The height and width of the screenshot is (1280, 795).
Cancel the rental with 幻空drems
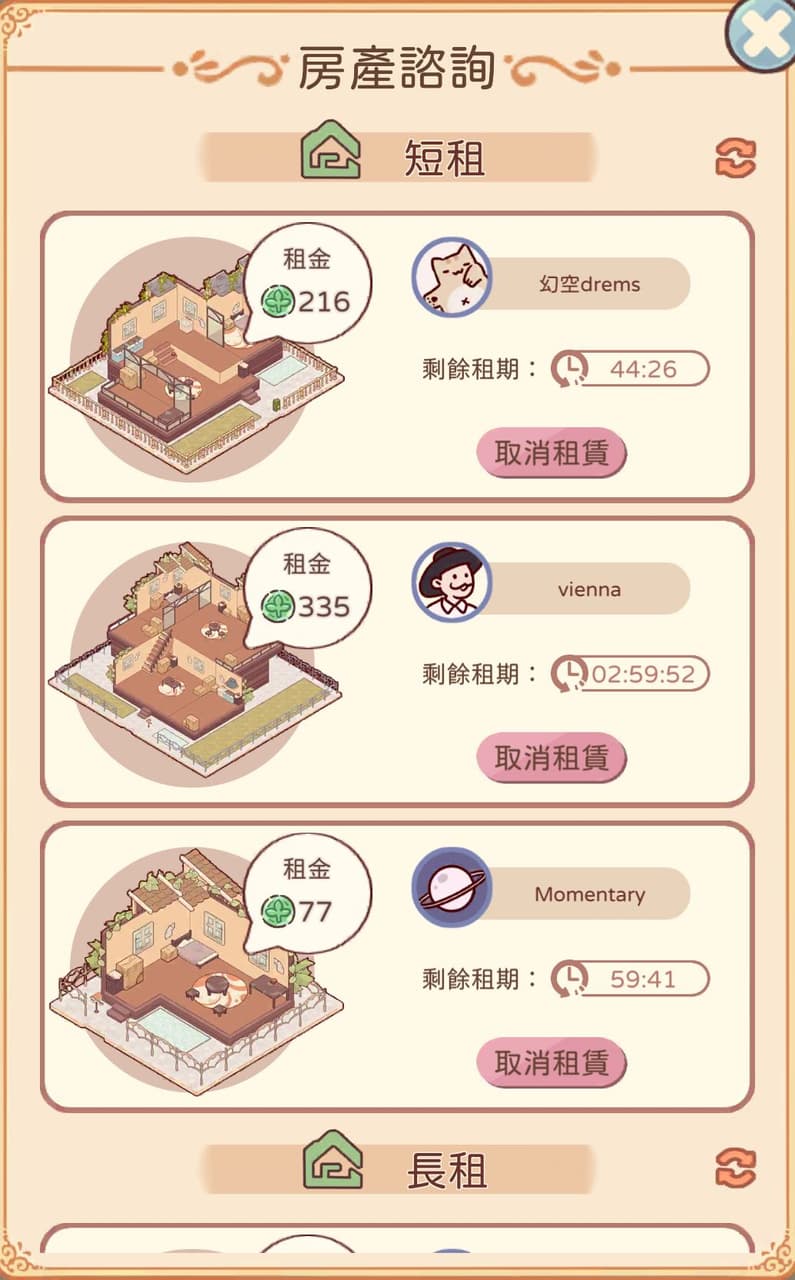click(x=551, y=453)
